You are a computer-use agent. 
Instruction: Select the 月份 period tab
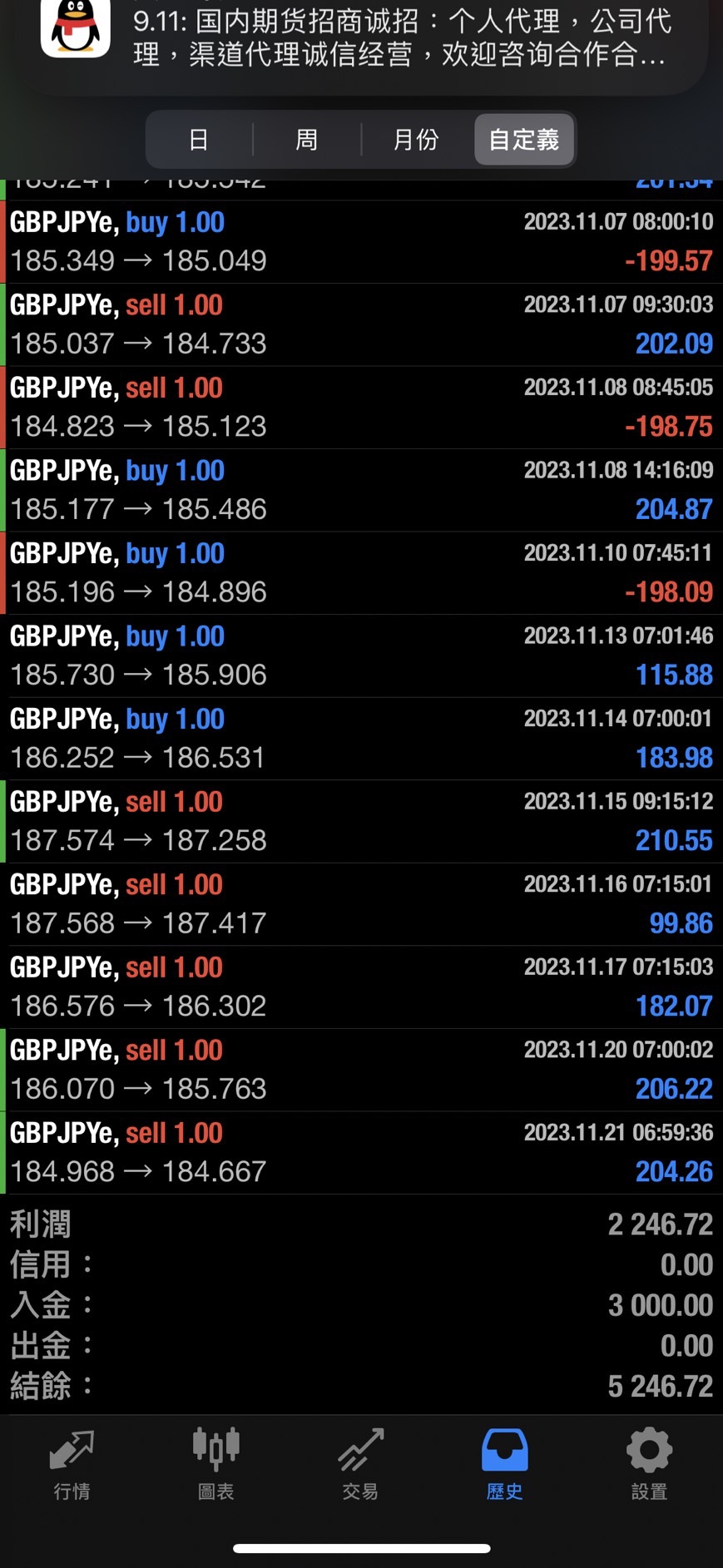pos(416,140)
